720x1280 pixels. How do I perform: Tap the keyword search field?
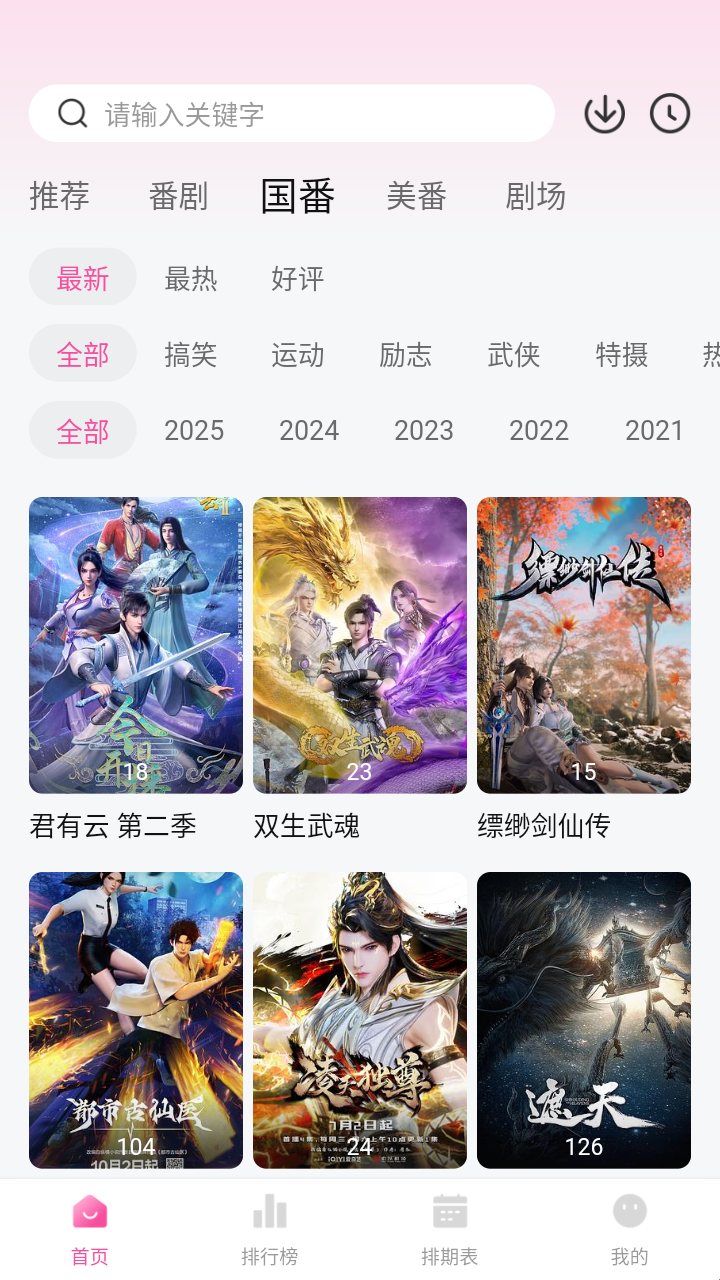pyautogui.click(x=300, y=114)
